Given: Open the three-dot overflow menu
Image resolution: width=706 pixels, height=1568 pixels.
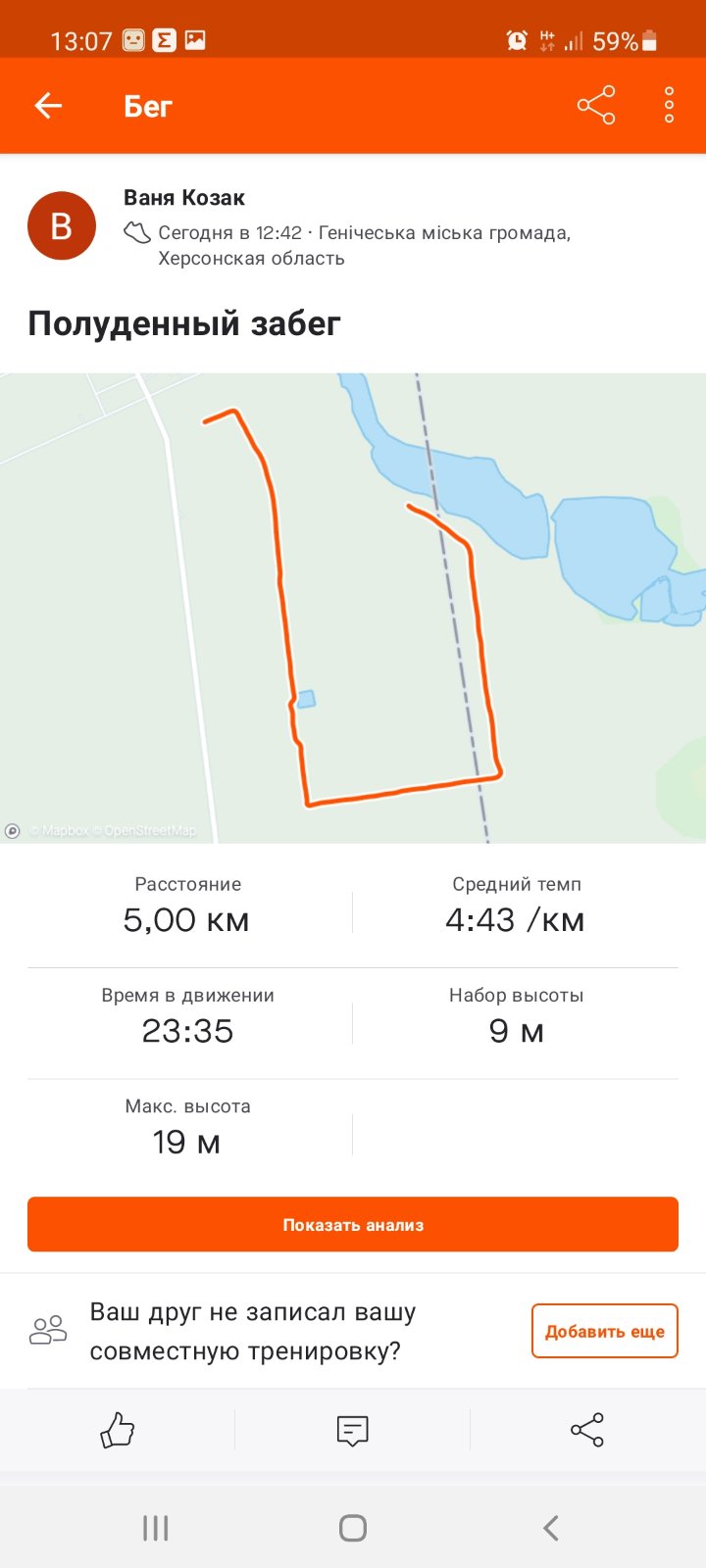Looking at the screenshot, I should (669, 106).
